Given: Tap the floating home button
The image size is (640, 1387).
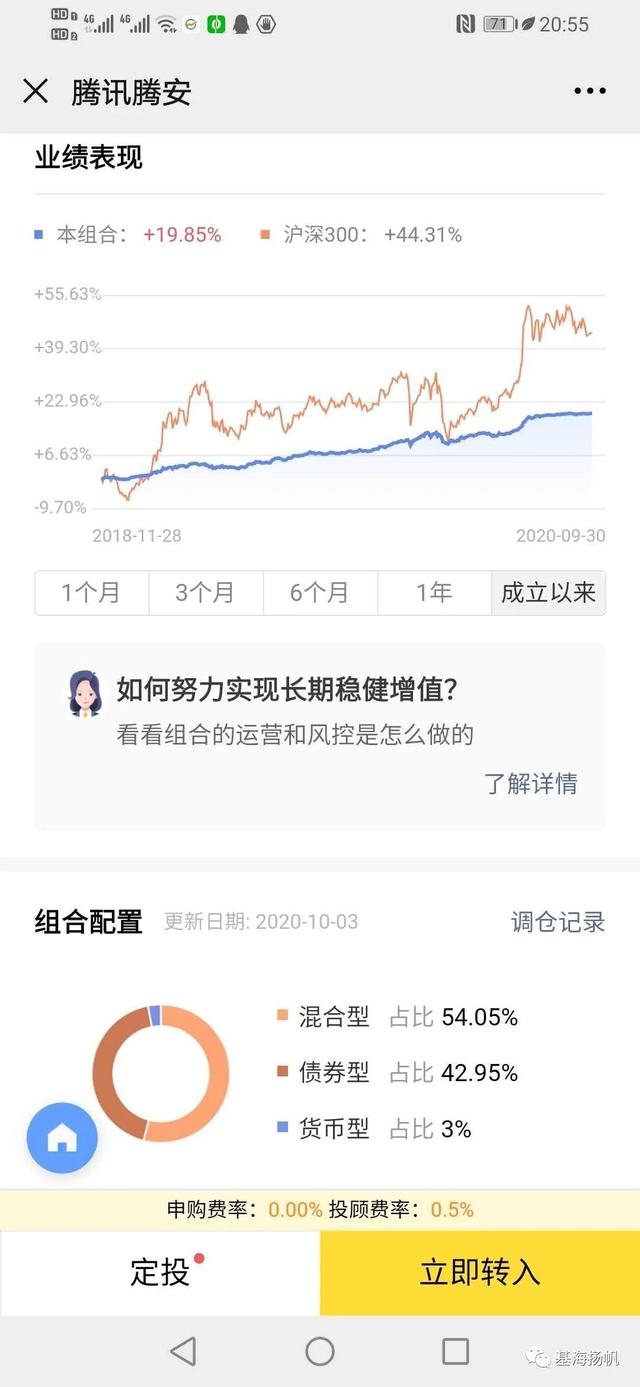Looking at the screenshot, I should 62,1137.
